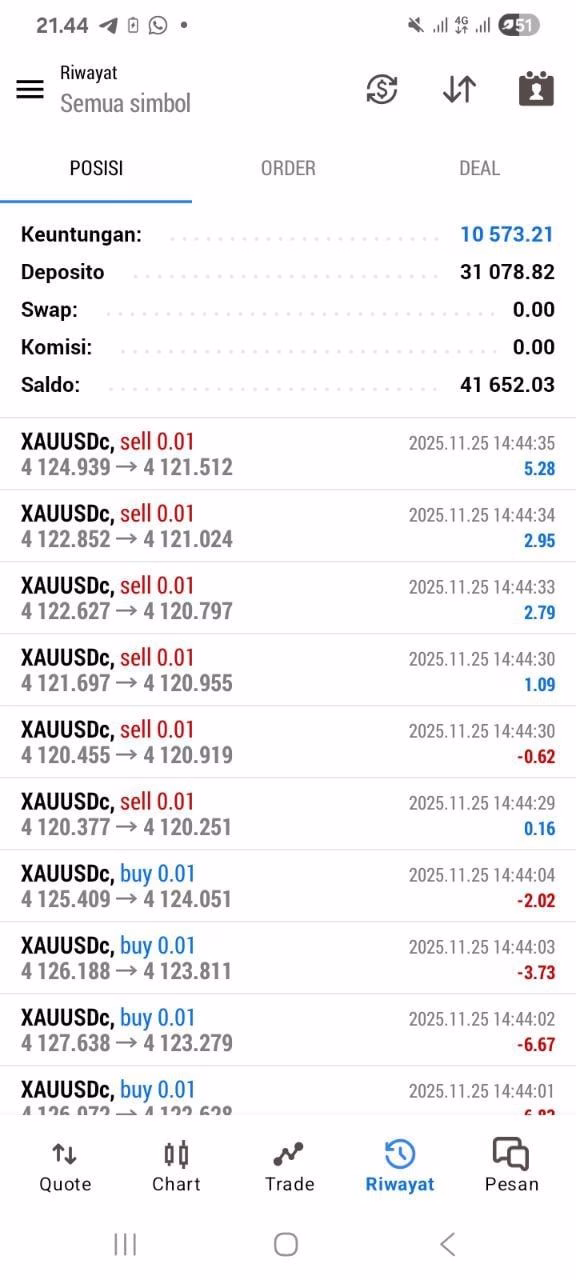The width and height of the screenshot is (576, 1280).
Task: Open the buy position with -6.67 loss
Action: (288, 1030)
